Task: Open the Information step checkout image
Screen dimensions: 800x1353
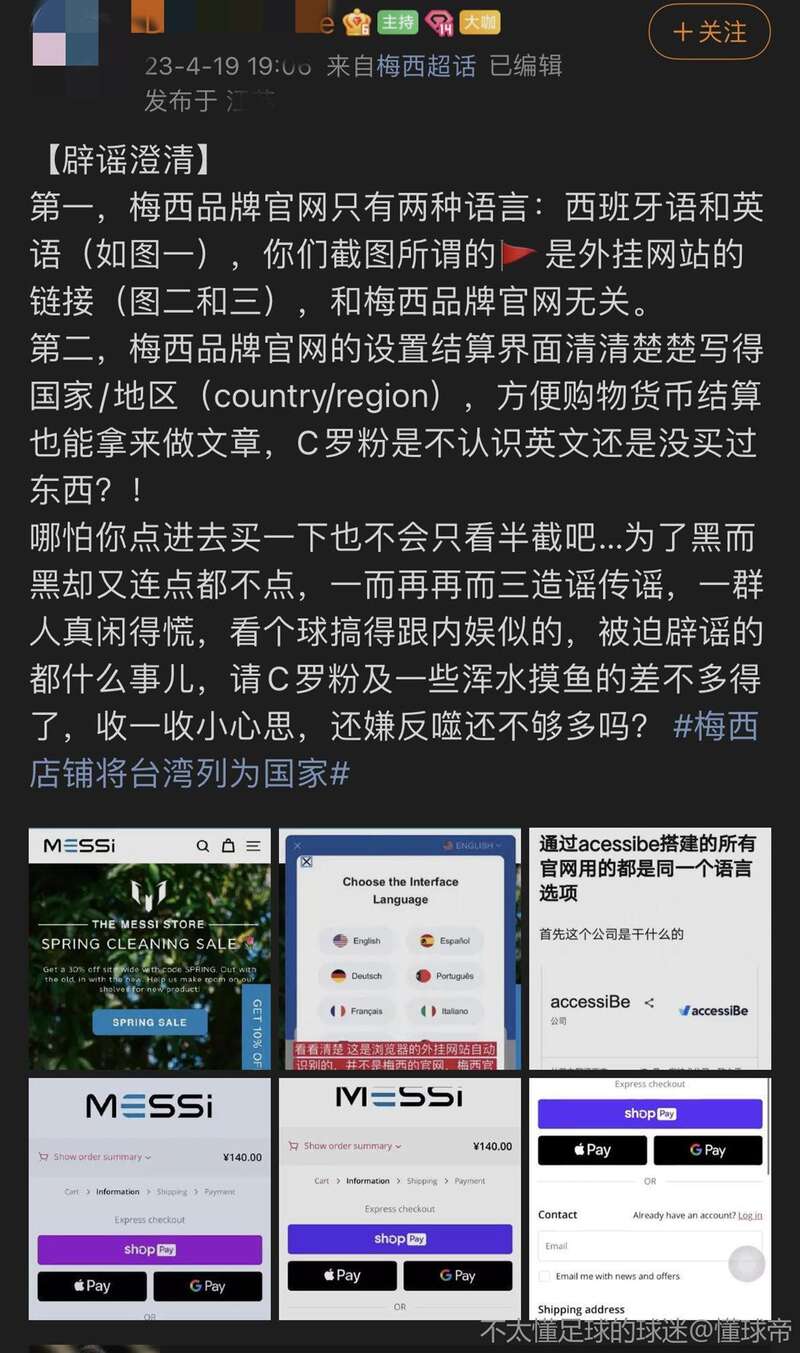Action: click(400, 1199)
